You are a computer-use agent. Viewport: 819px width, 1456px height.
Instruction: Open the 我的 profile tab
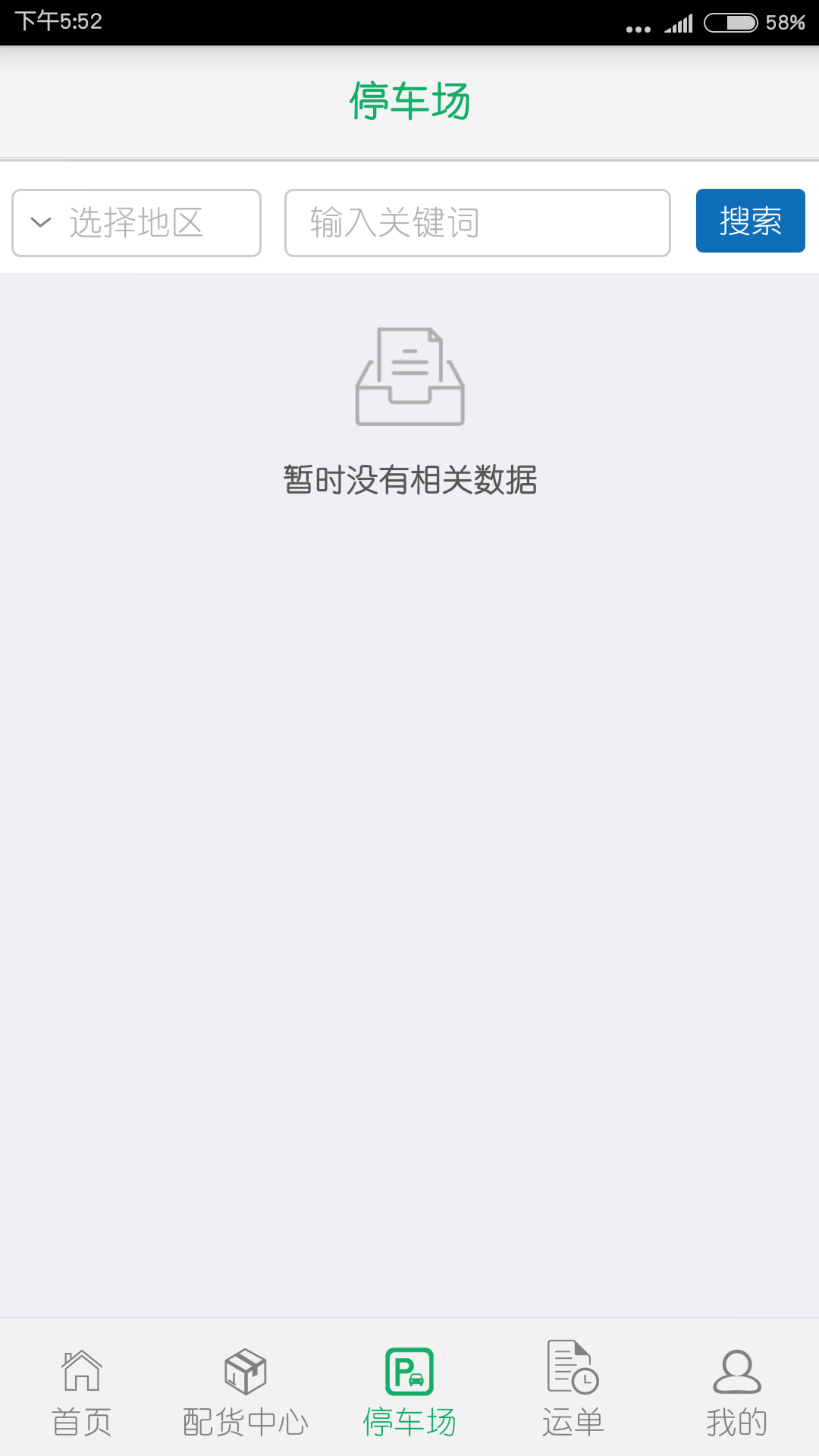pos(737,1392)
